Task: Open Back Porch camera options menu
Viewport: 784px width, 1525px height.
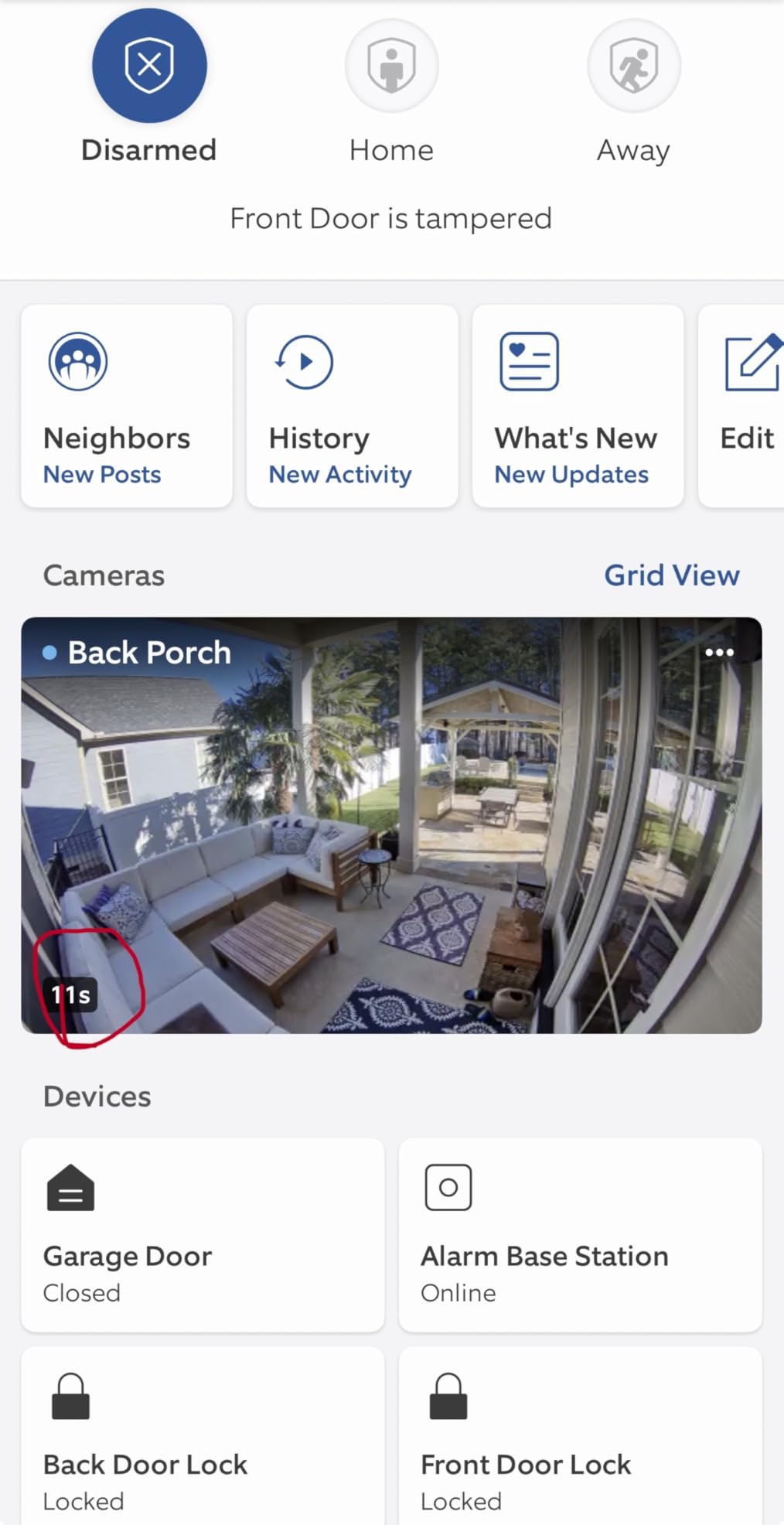Action: (719, 653)
